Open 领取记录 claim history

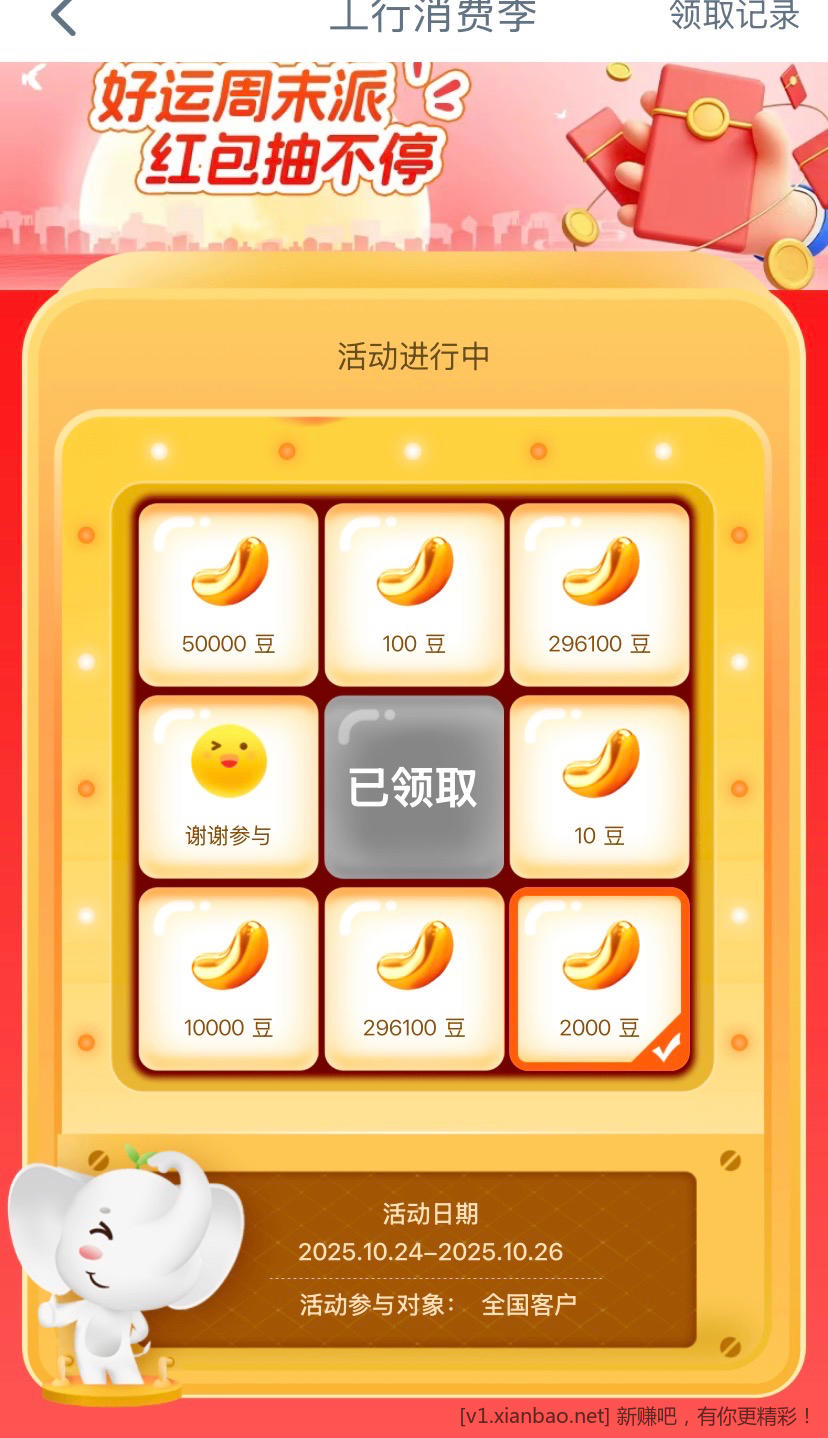pos(734,16)
